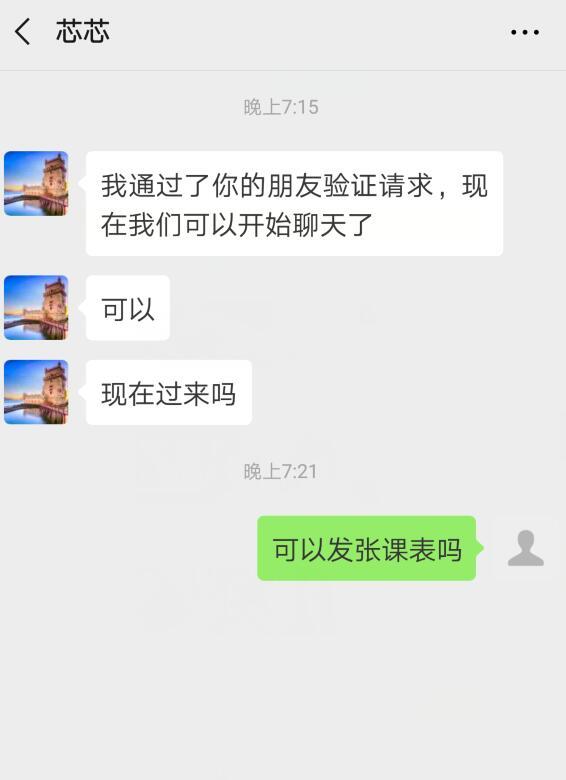566x780 pixels.
Task: Open contact avatar beside the 可以 message
Action: tap(36, 307)
